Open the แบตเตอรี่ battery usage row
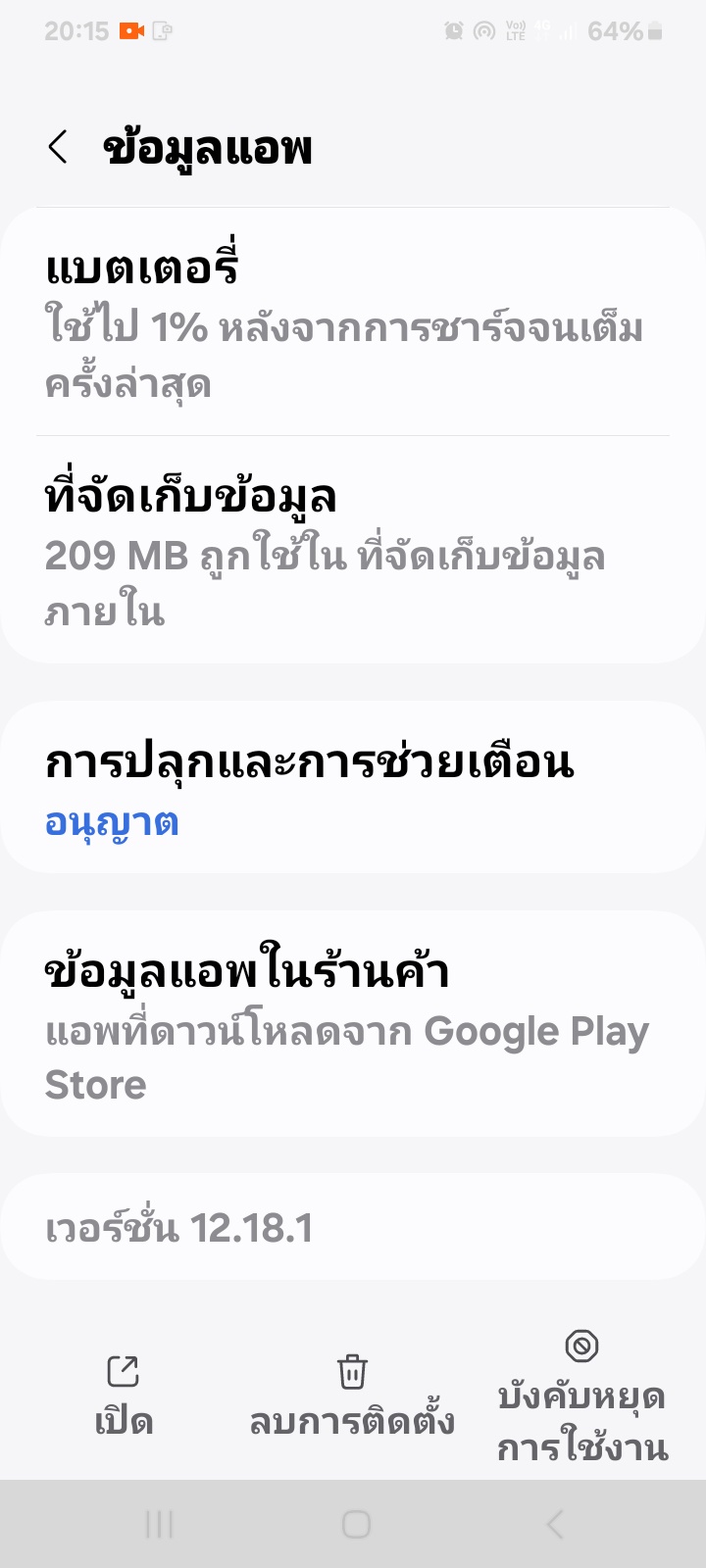This screenshot has height=1568, width=706. pos(353,321)
